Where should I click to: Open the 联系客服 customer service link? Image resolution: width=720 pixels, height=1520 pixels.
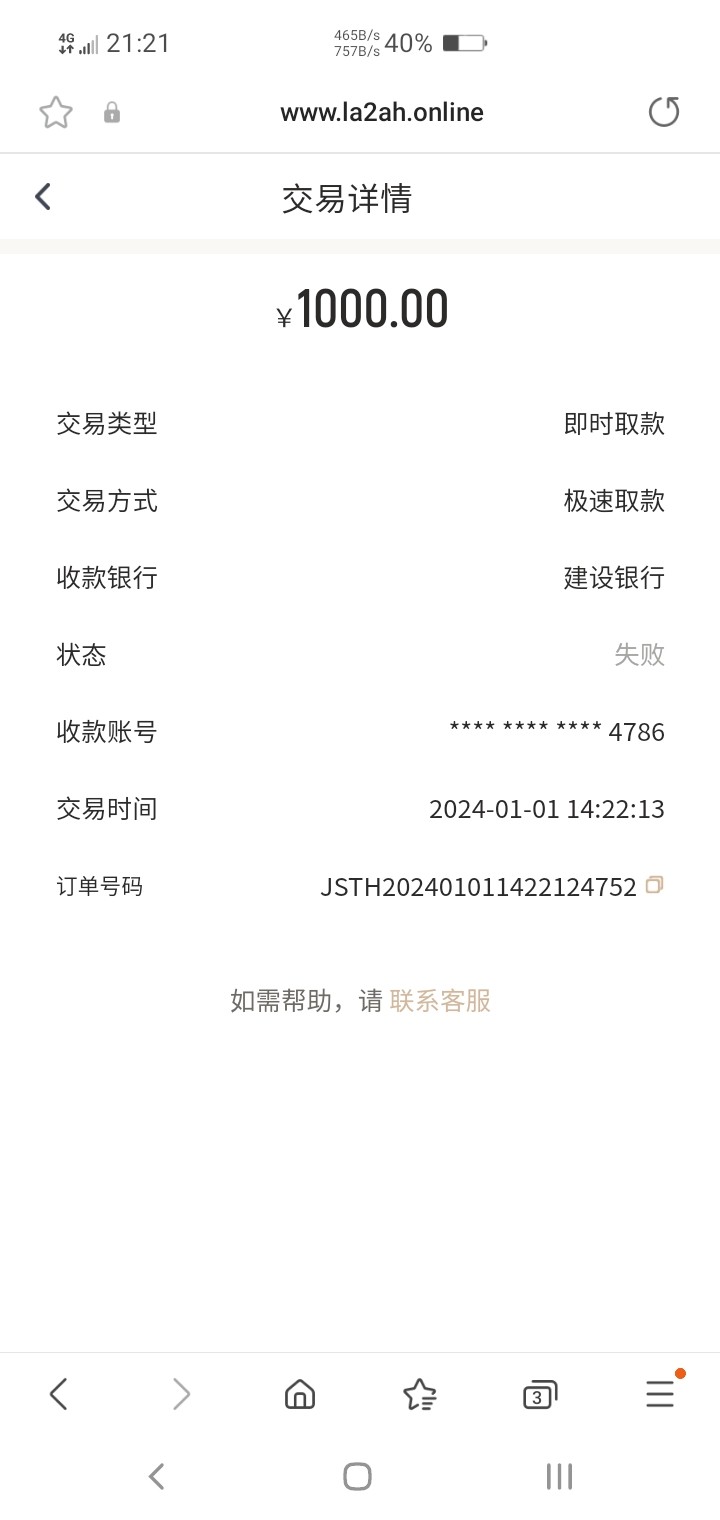pos(440,1001)
